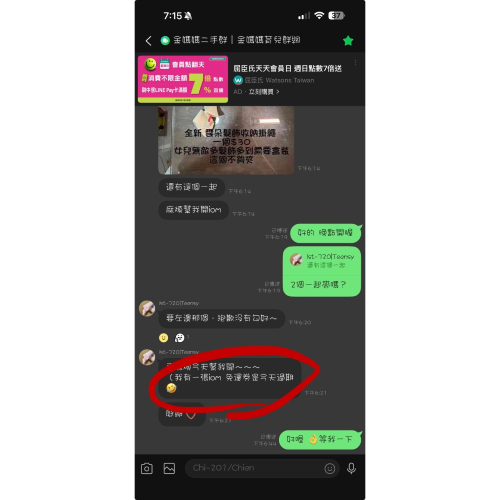Open the emoji and sticker picker
Viewport: 500px width, 500px height.
coord(329,468)
